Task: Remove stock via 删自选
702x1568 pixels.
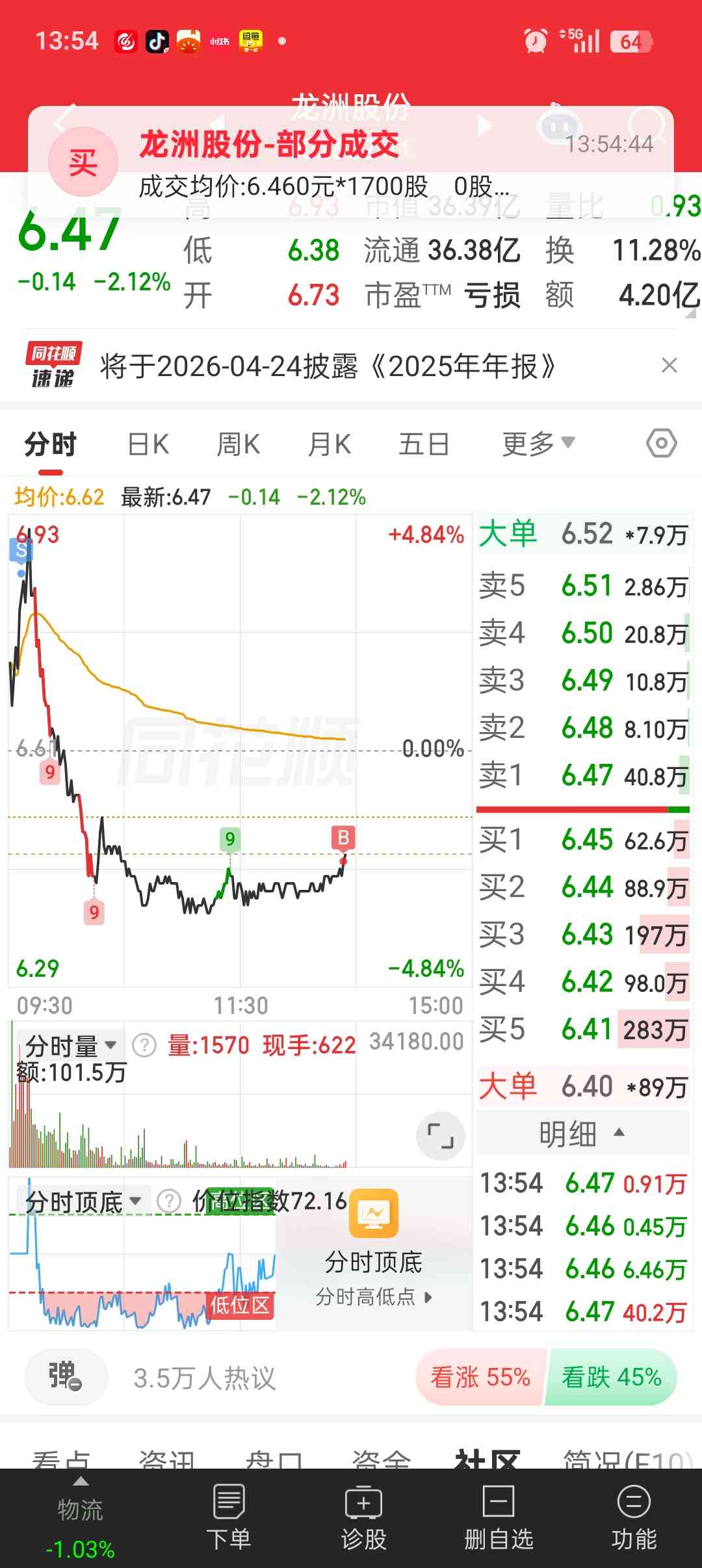Action: 499,1517
